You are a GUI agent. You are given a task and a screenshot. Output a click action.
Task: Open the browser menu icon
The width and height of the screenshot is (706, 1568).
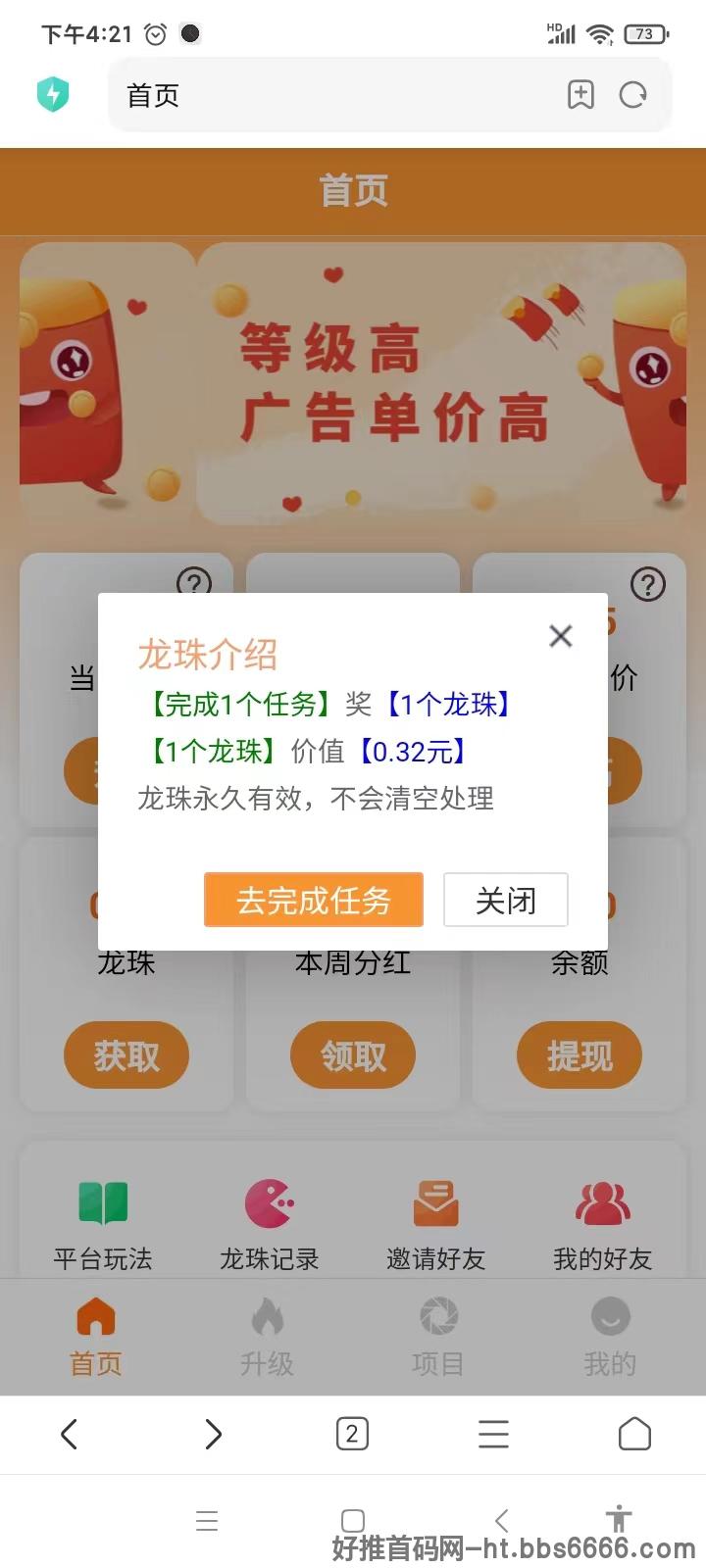493,1434
